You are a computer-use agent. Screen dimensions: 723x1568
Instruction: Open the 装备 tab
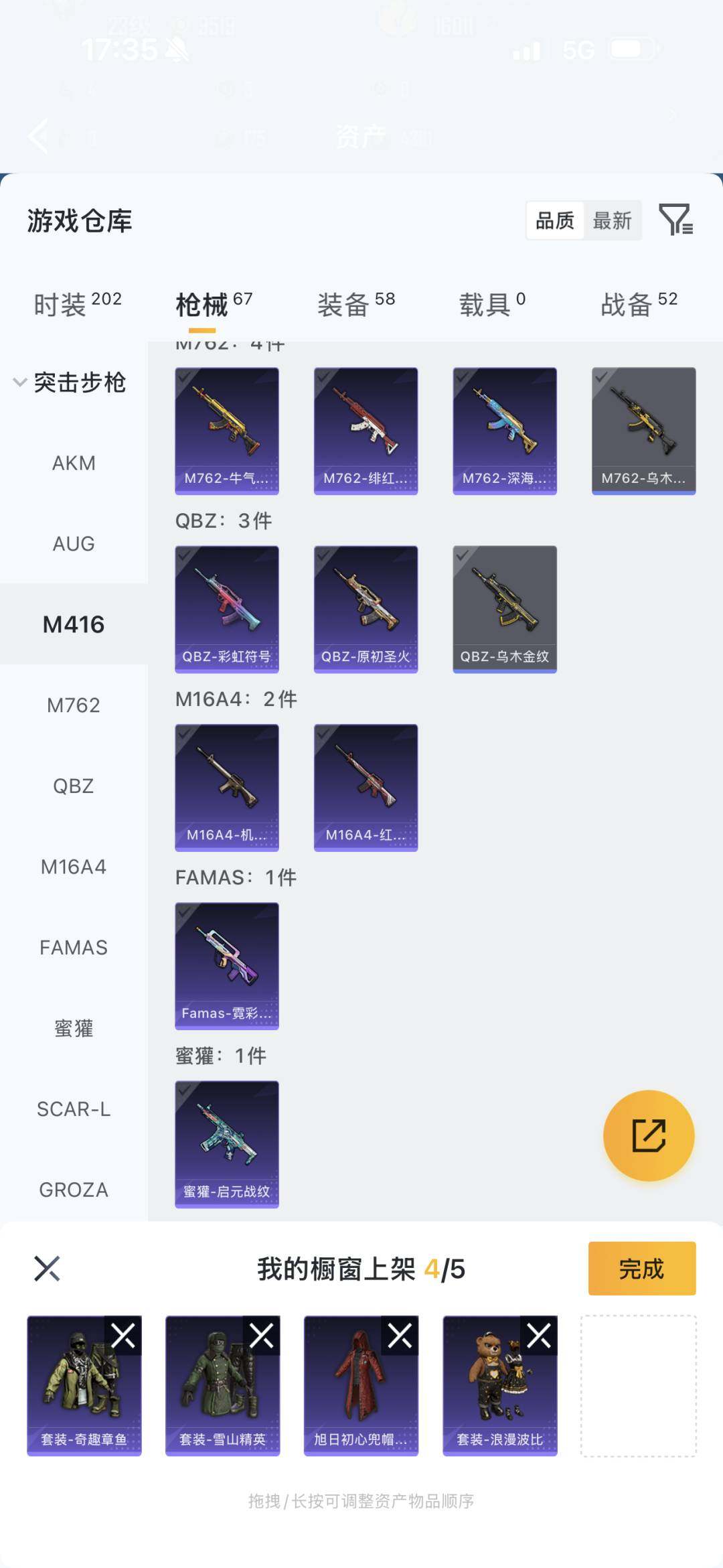[x=356, y=304]
